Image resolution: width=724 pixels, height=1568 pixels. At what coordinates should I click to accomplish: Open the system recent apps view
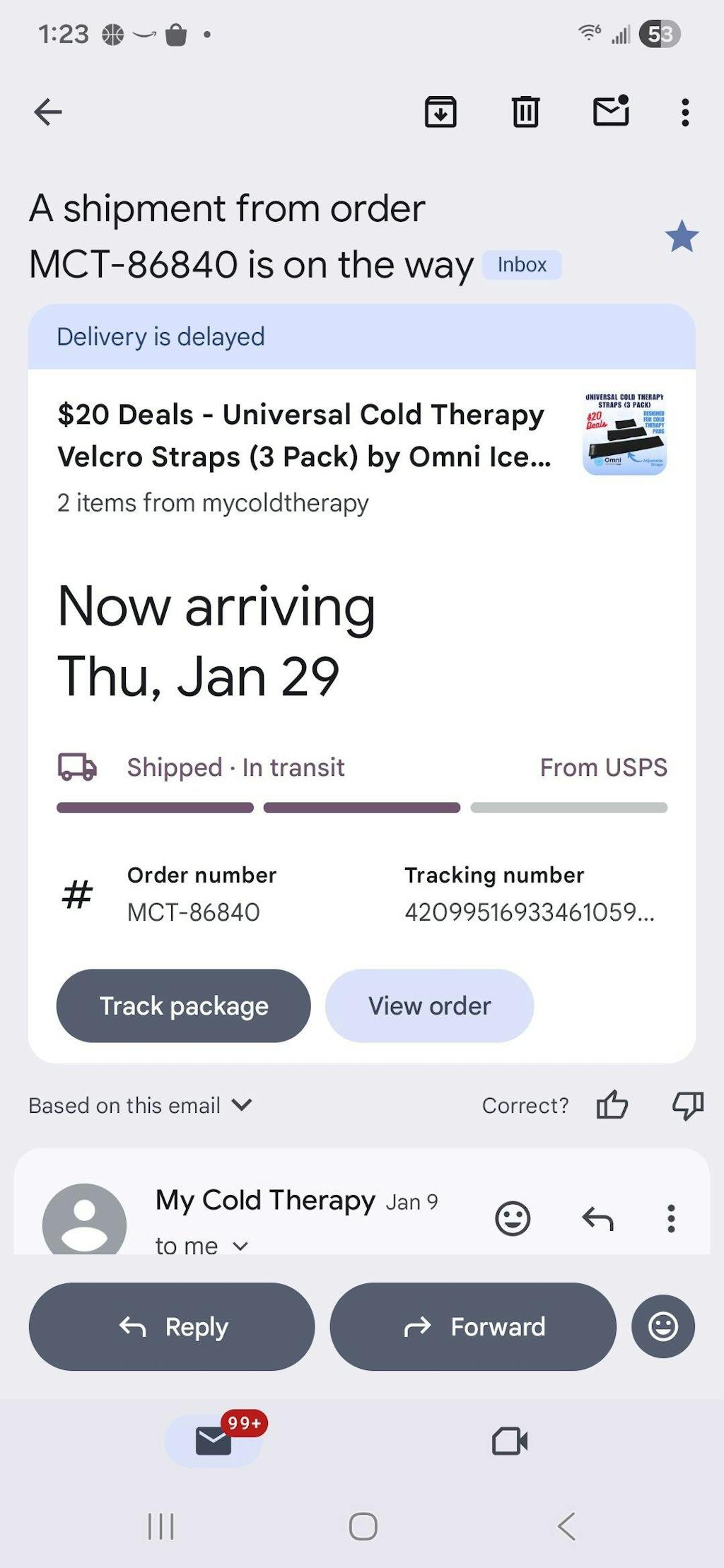point(161,1526)
